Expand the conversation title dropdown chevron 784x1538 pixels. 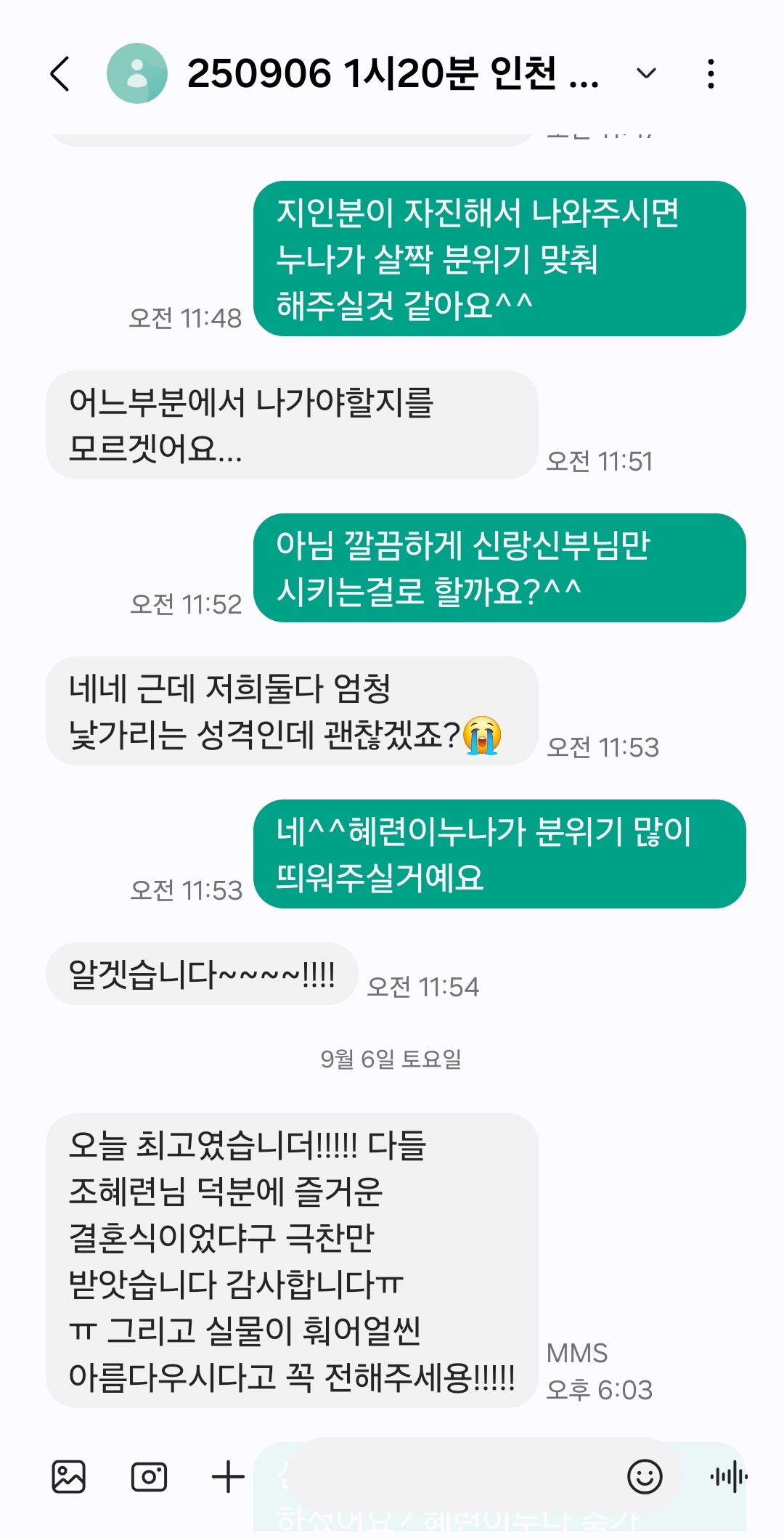pos(645,73)
